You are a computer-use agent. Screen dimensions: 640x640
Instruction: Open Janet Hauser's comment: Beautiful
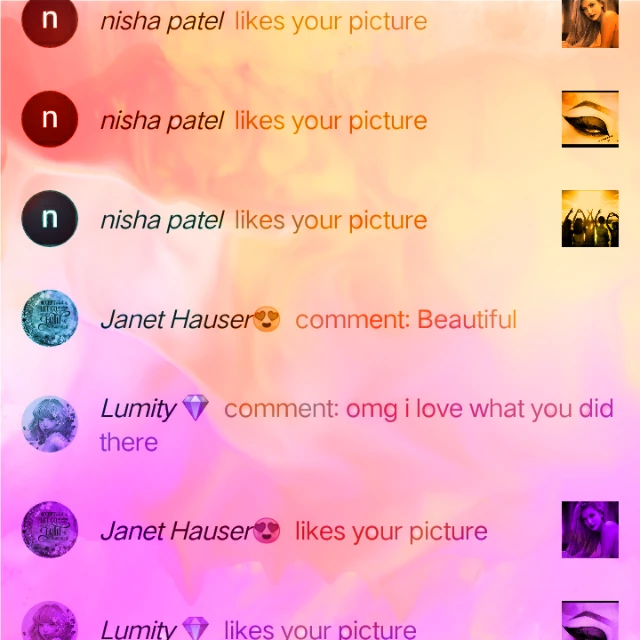320,318
